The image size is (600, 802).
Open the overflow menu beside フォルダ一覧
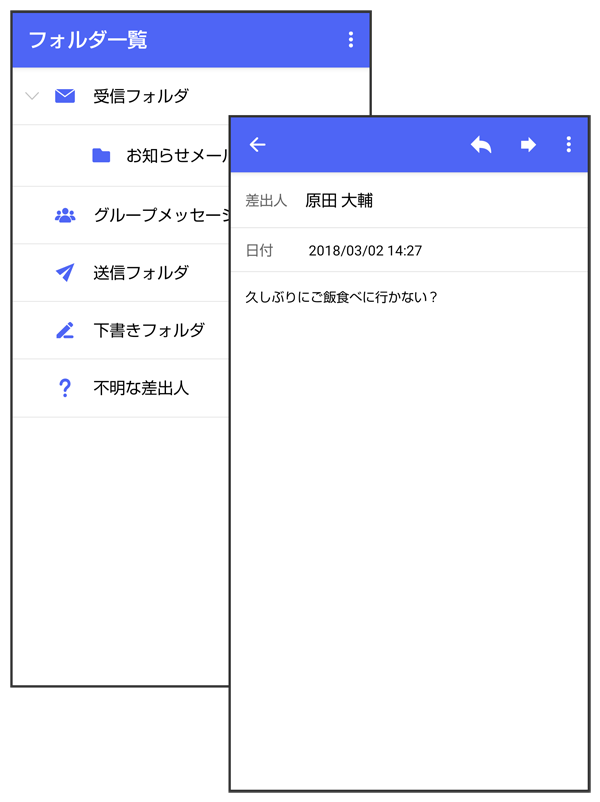pyautogui.click(x=350, y=40)
